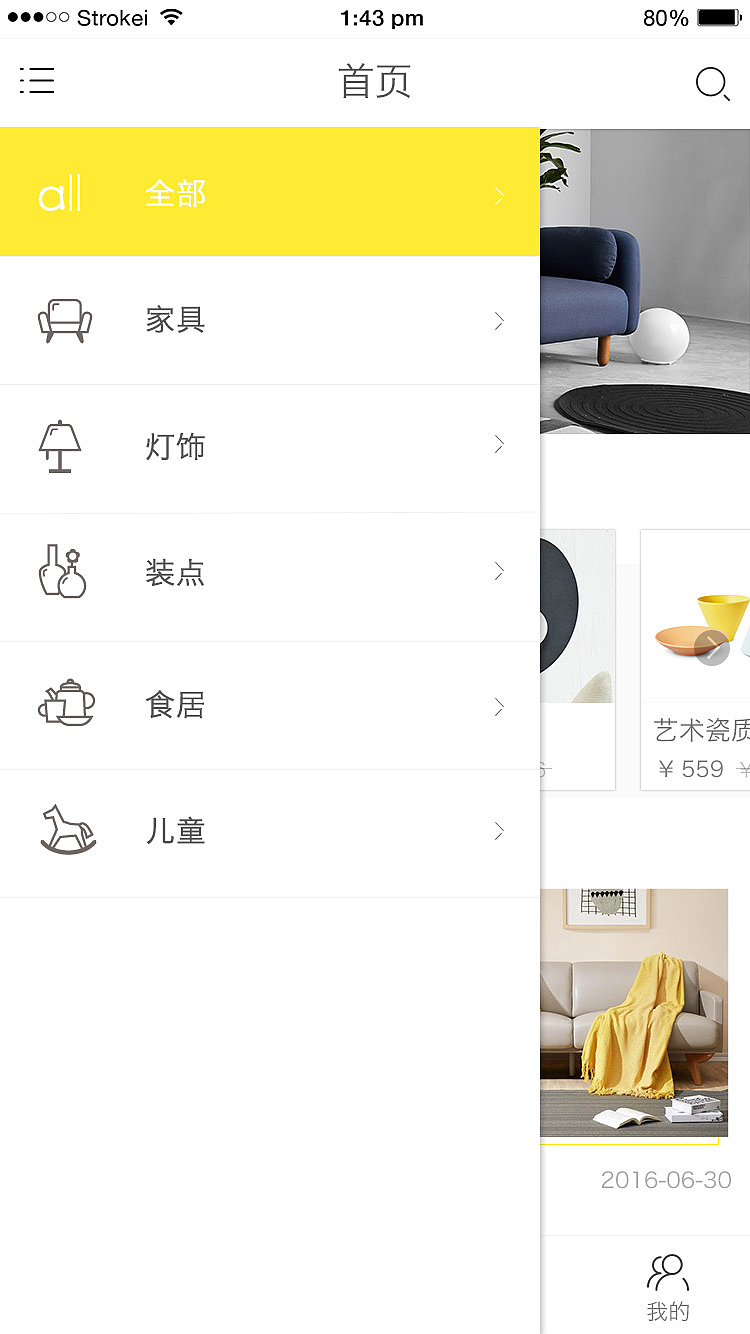750x1334 pixels.
Task: Open the 家具 furniture category
Action: [x=270, y=321]
